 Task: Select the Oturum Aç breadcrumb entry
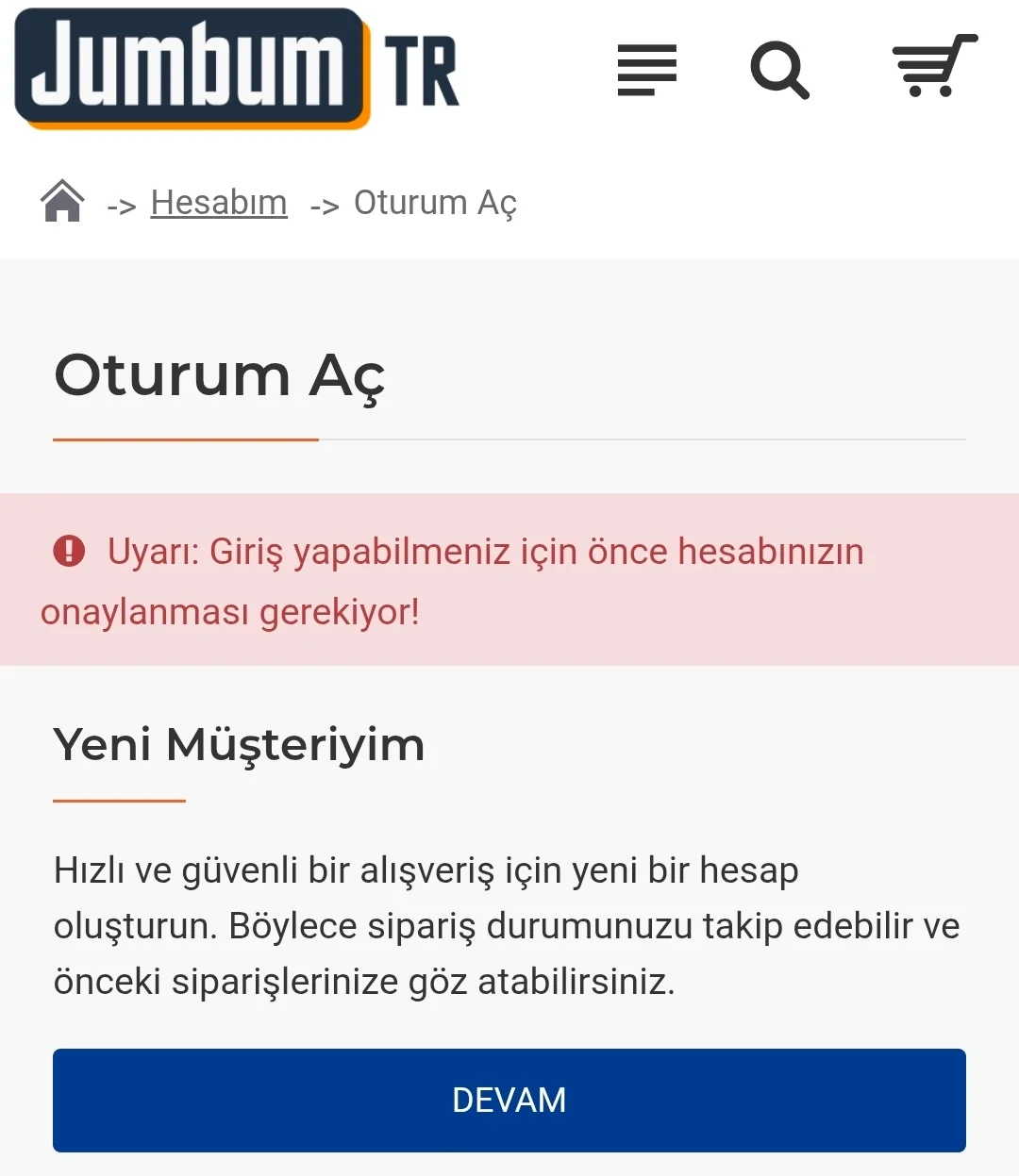coord(435,202)
